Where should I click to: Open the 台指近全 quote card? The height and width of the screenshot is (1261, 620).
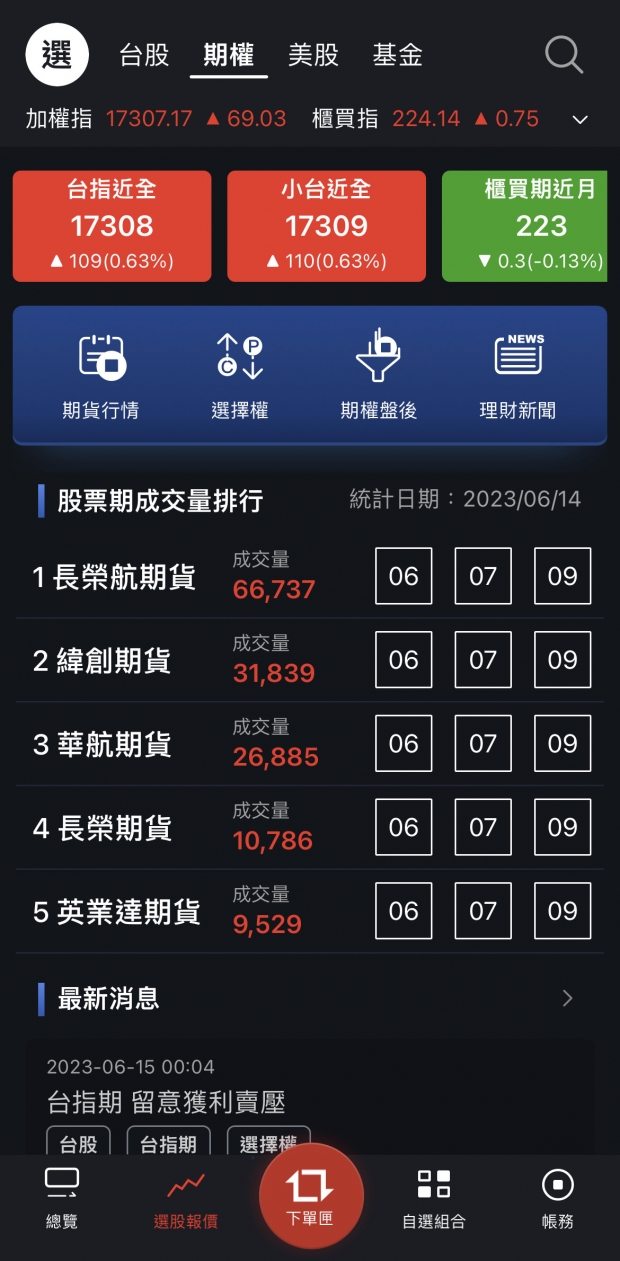click(x=112, y=226)
